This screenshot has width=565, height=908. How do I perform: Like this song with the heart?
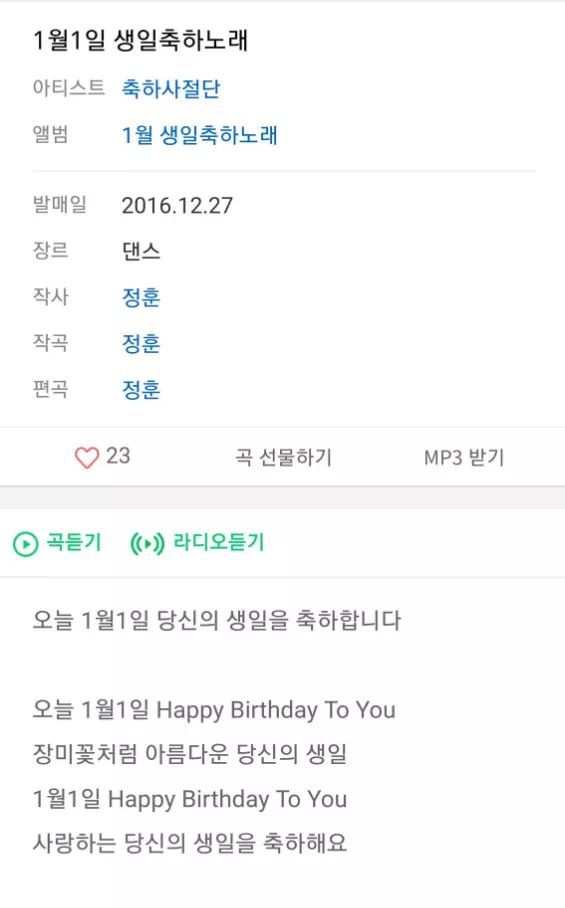click(x=87, y=457)
